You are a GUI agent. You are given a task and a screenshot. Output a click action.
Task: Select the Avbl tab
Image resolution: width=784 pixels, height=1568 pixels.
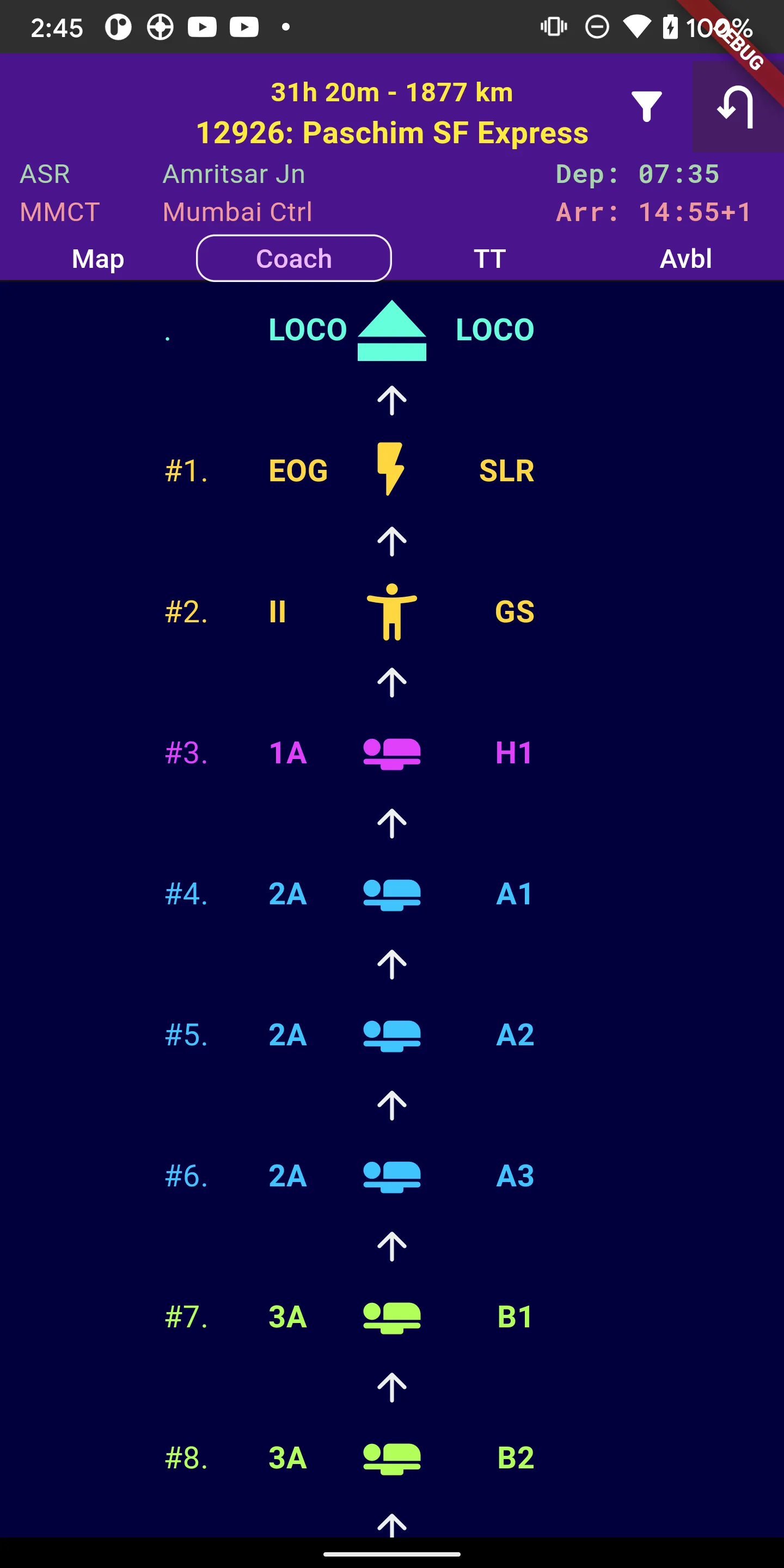[685, 258]
